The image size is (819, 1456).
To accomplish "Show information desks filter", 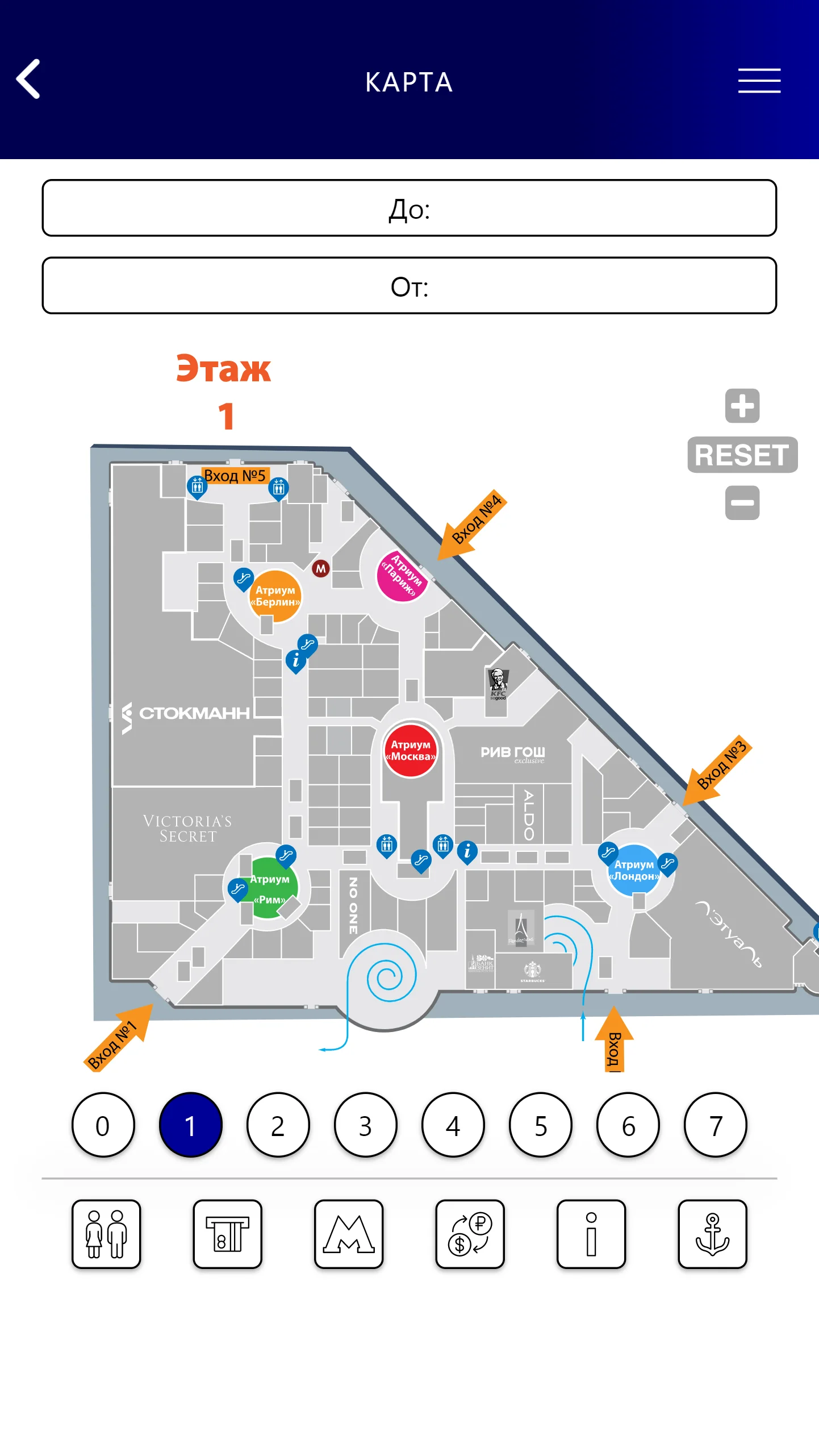I will (591, 1234).
